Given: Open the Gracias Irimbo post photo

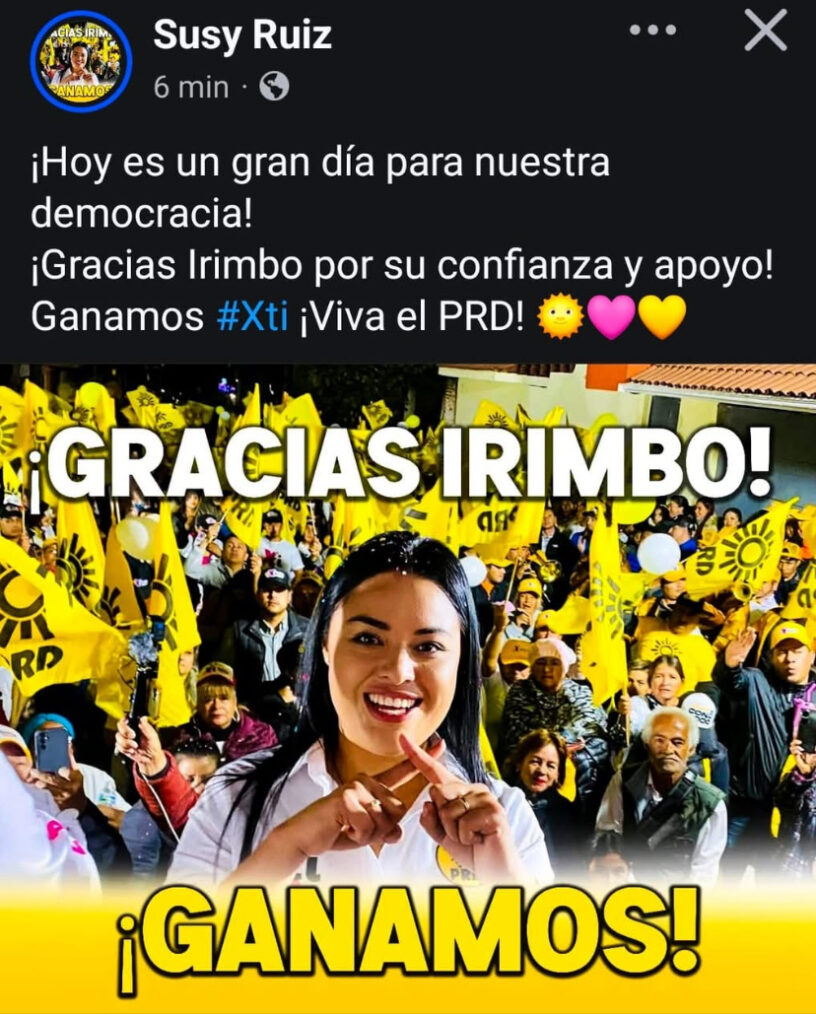Looking at the screenshot, I should (408, 688).
